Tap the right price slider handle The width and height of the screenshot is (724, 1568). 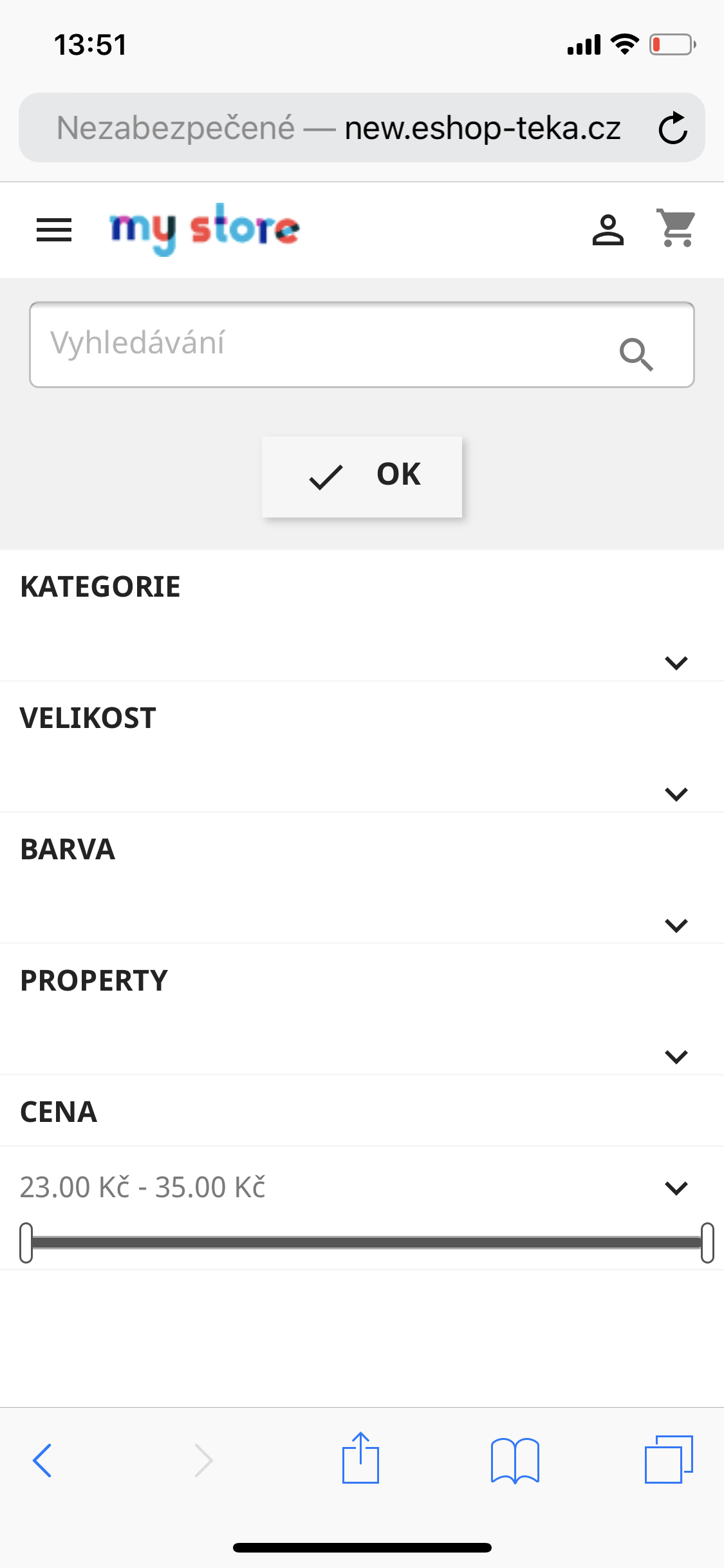point(707,1242)
